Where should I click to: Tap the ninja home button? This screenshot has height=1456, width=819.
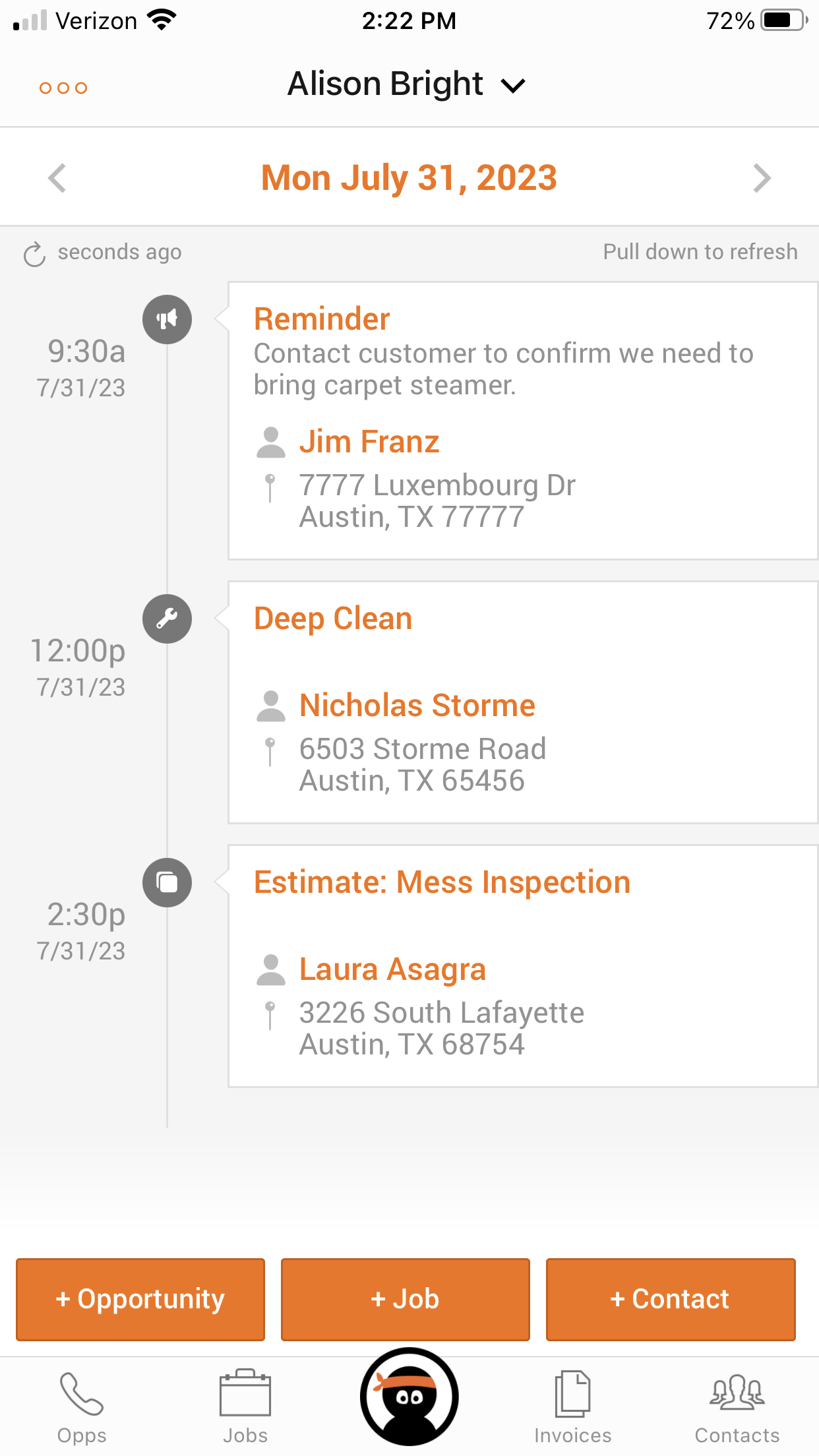coord(409,1397)
